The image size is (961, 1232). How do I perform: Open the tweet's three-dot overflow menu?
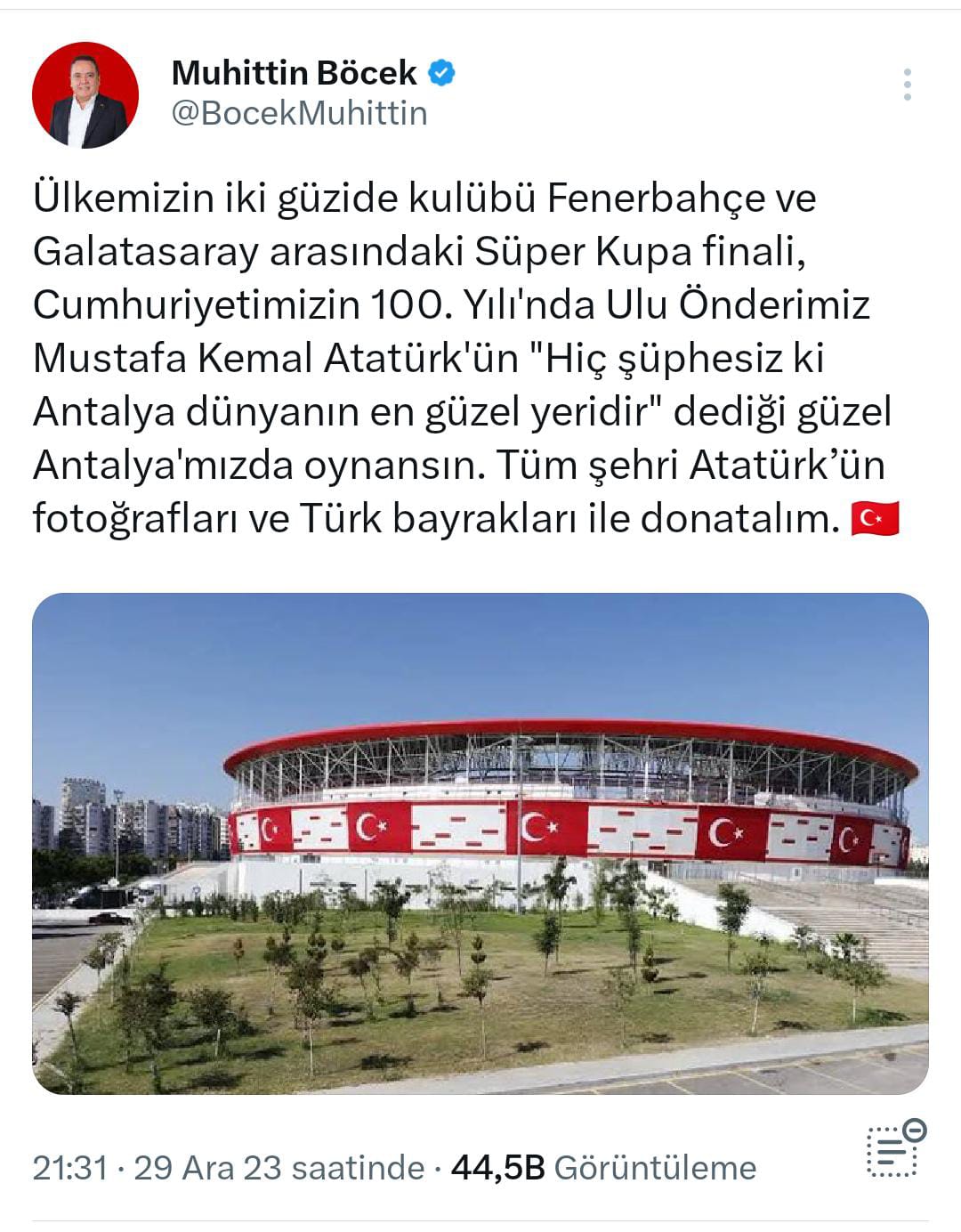(907, 85)
